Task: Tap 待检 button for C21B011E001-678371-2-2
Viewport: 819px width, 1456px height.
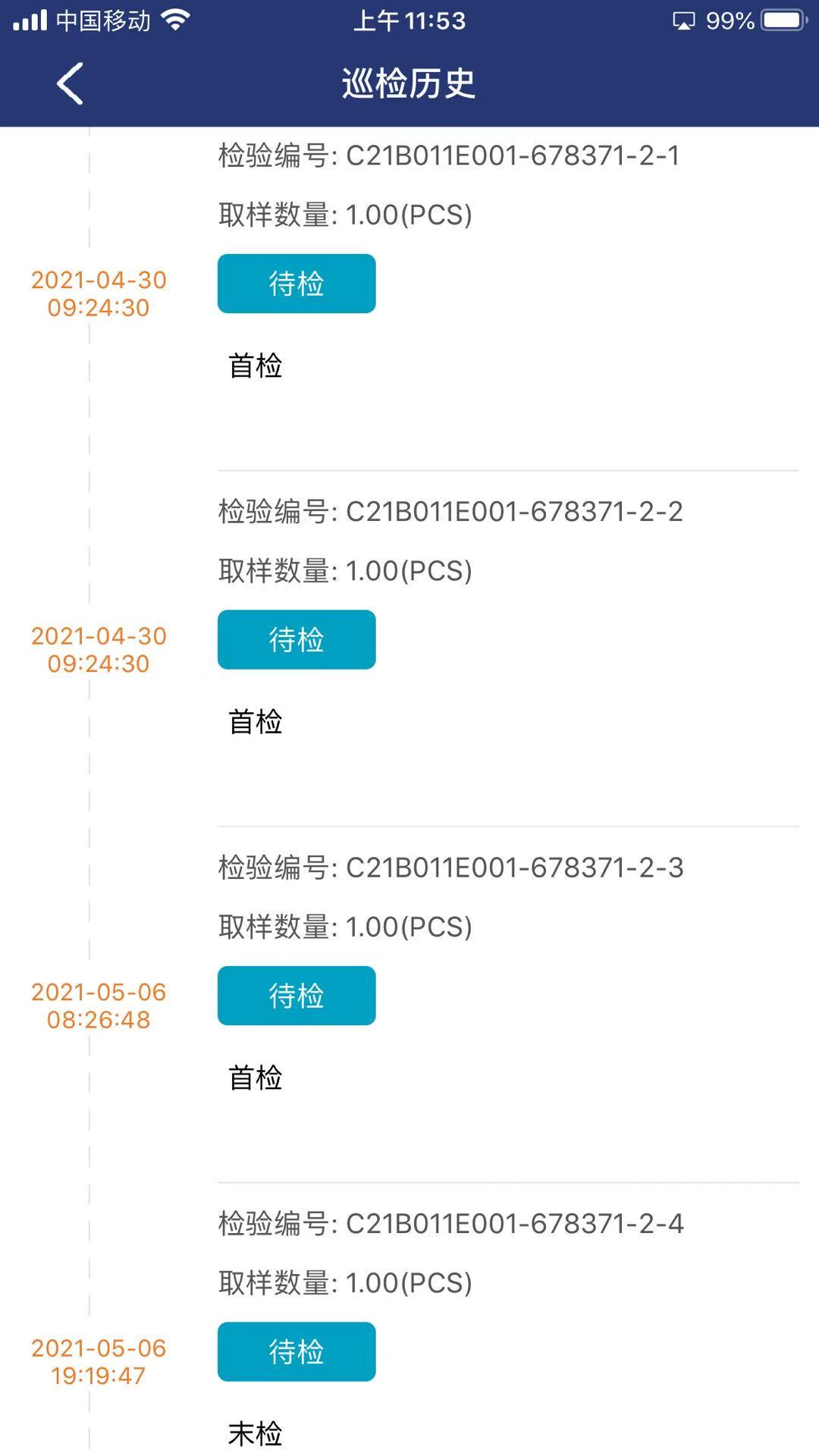Action: 297,639
